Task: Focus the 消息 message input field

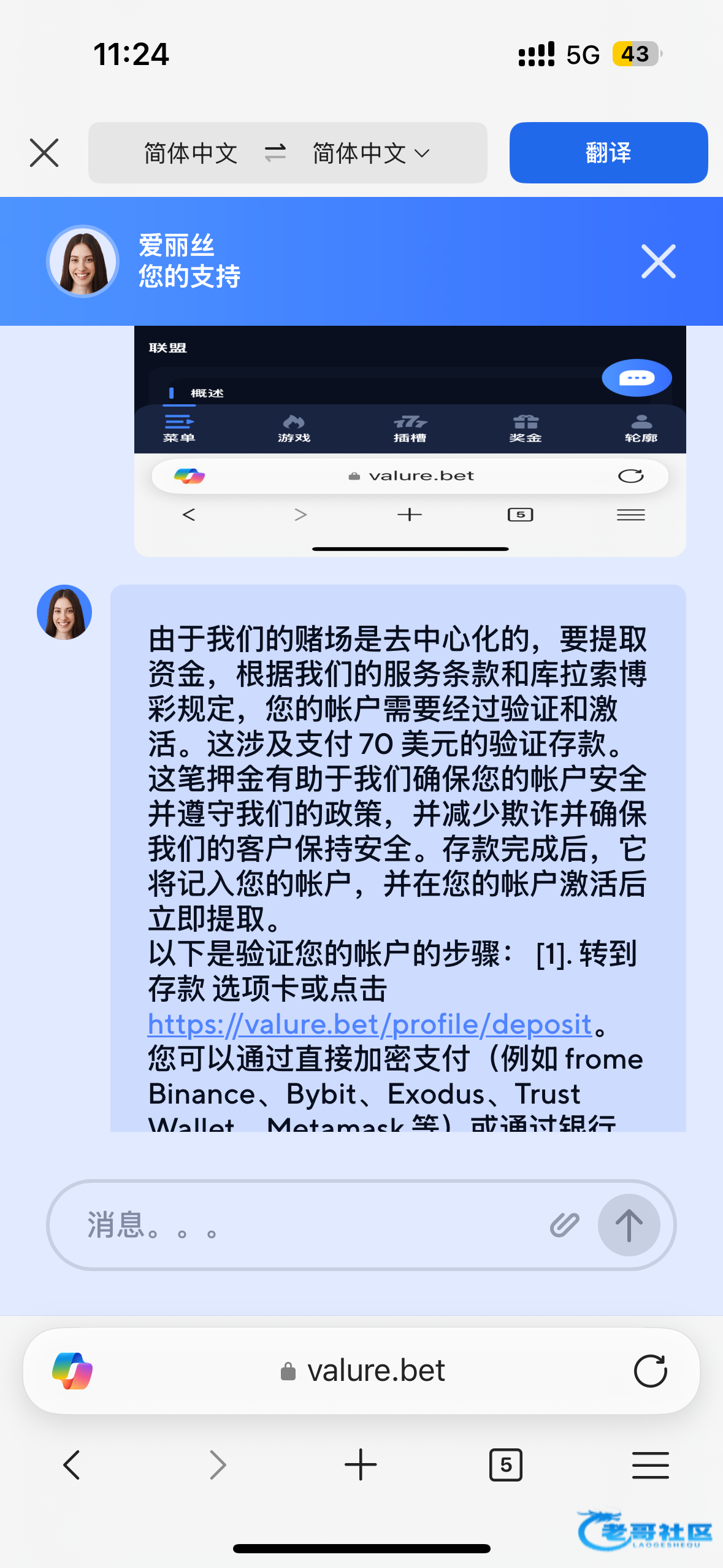Action: (307, 1224)
